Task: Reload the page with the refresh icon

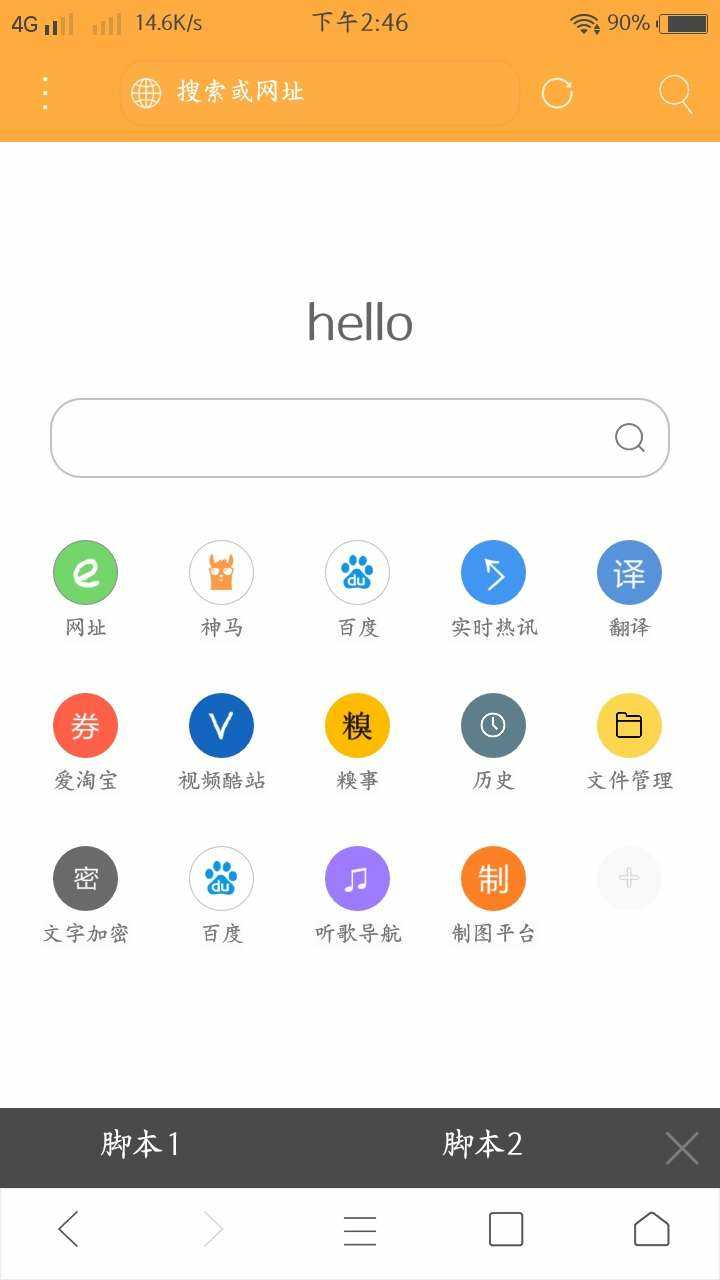Action: (x=557, y=93)
